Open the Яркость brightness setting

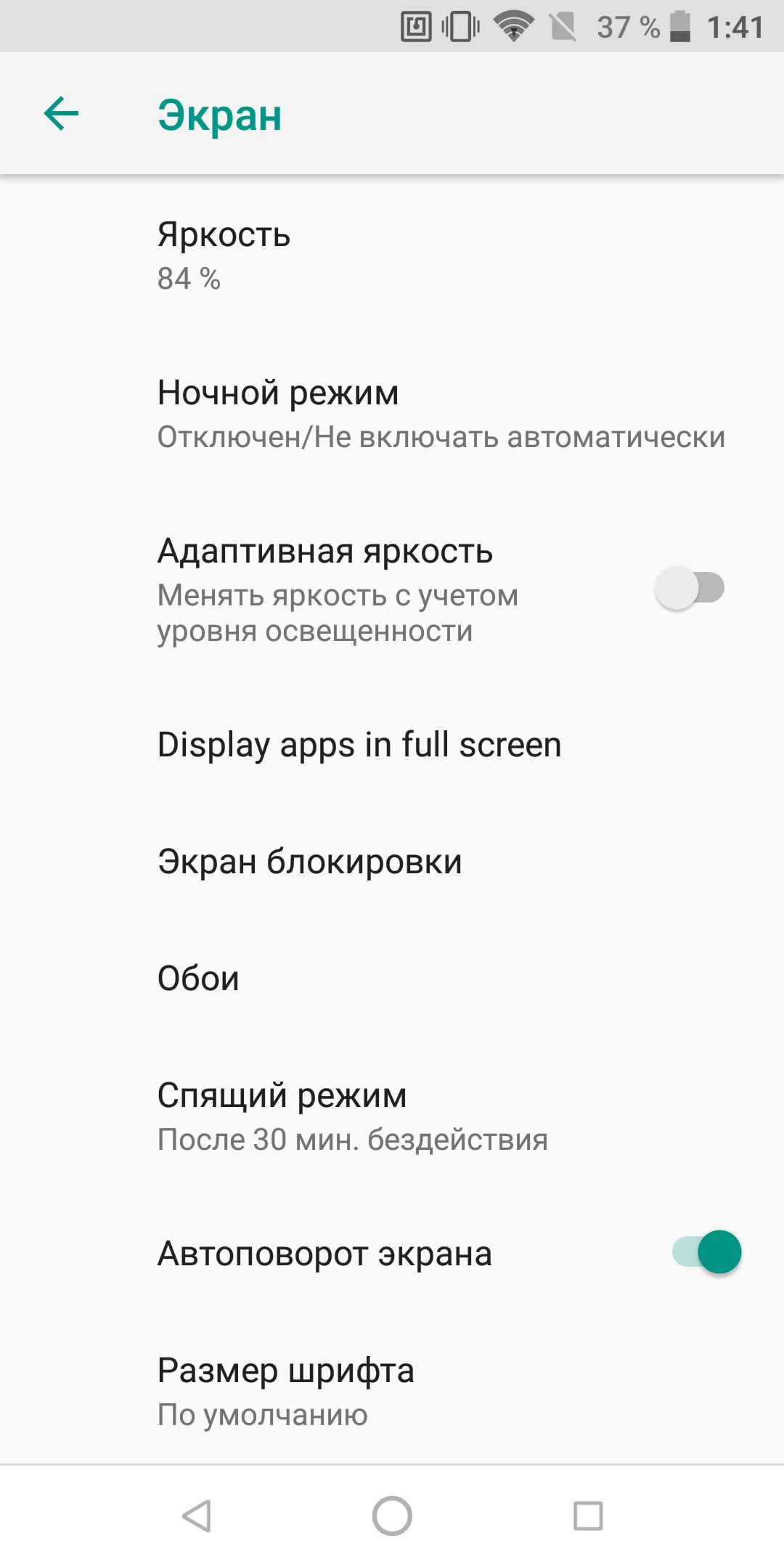[x=392, y=256]
